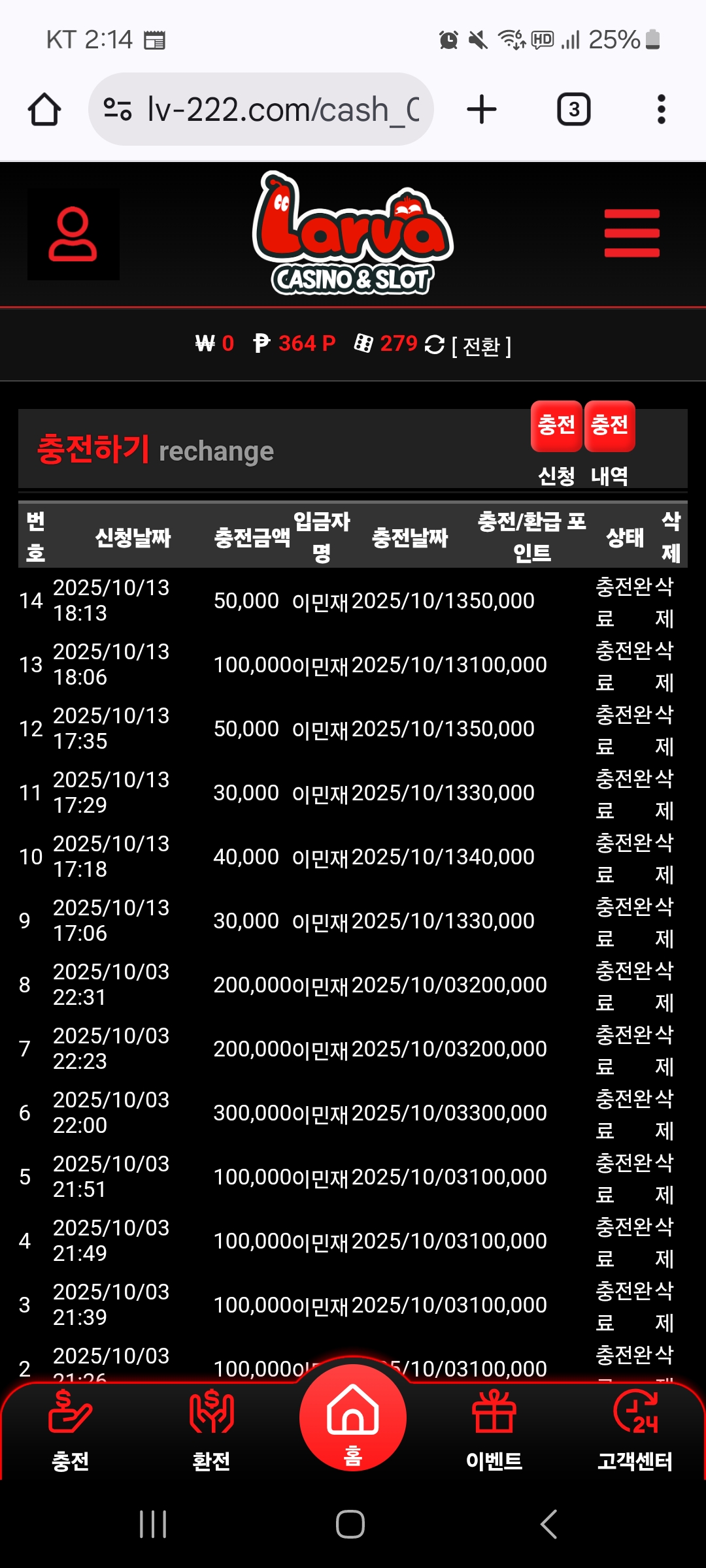Image resolution: width=706 pixels, height=1568 pixels.
Task: Open 고객센터 customer support
Action: tap(635, 1432)
